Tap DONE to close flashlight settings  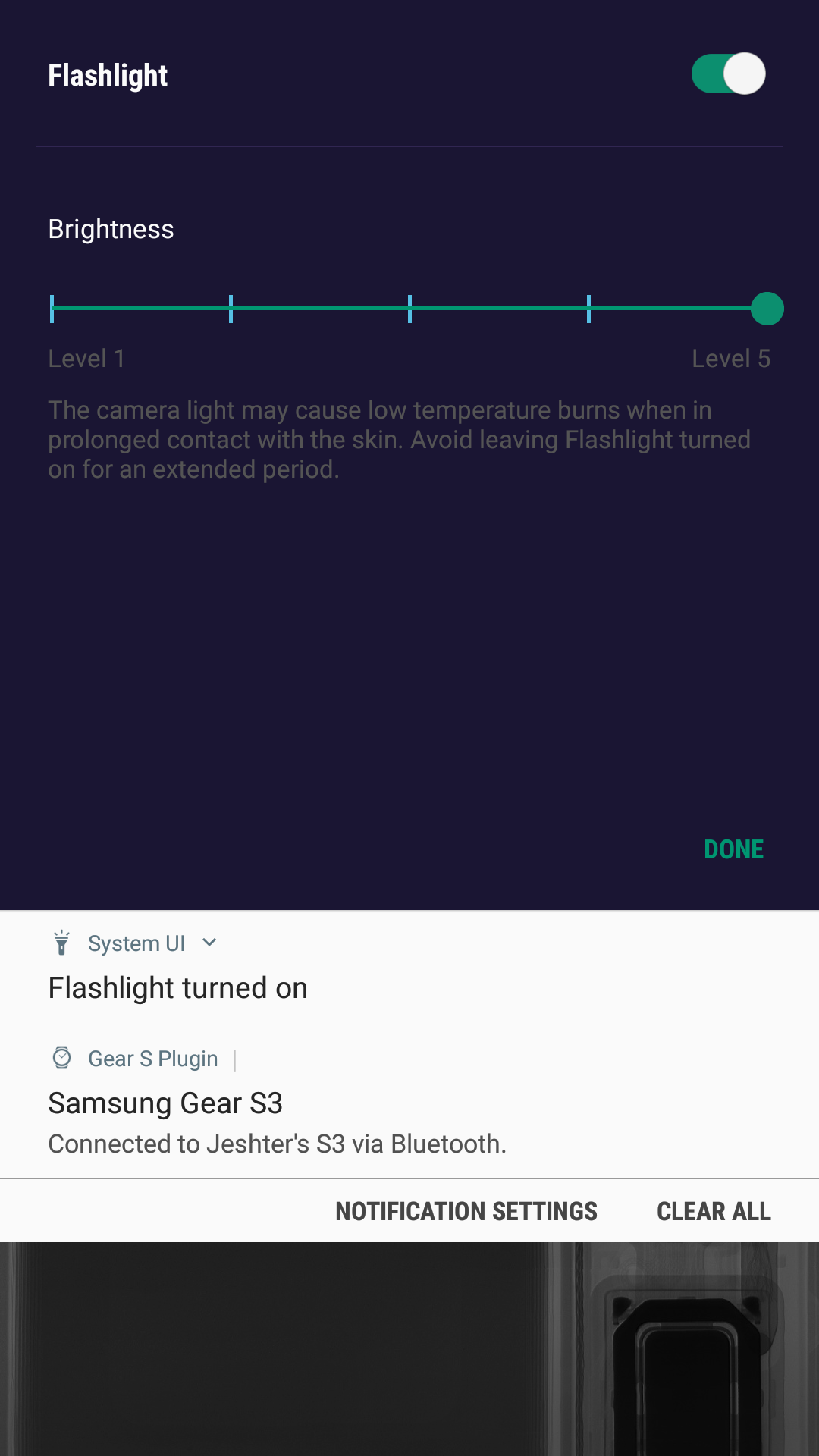733,849
